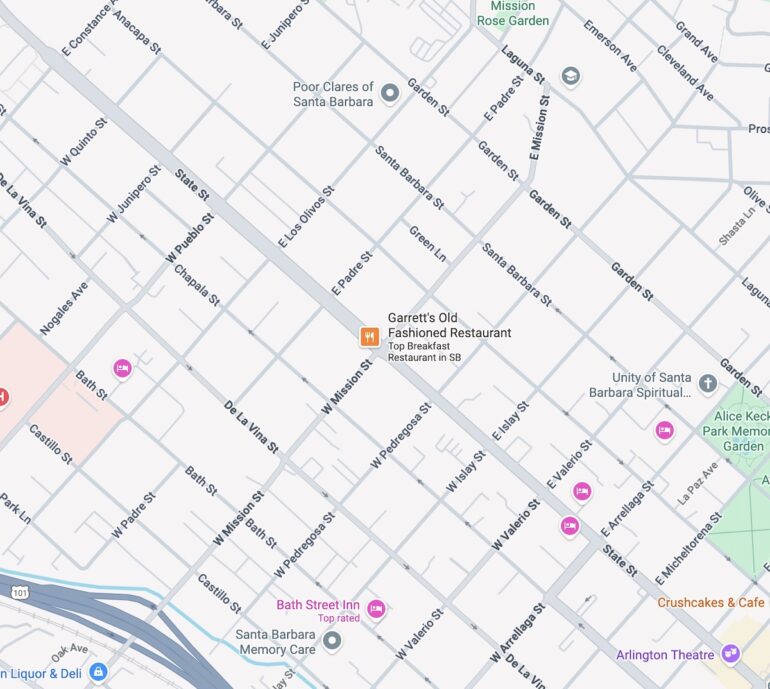Select hotel pin on E Valerio St
The height and width of the screenshot is (689, 770).
tap(582, 492)
